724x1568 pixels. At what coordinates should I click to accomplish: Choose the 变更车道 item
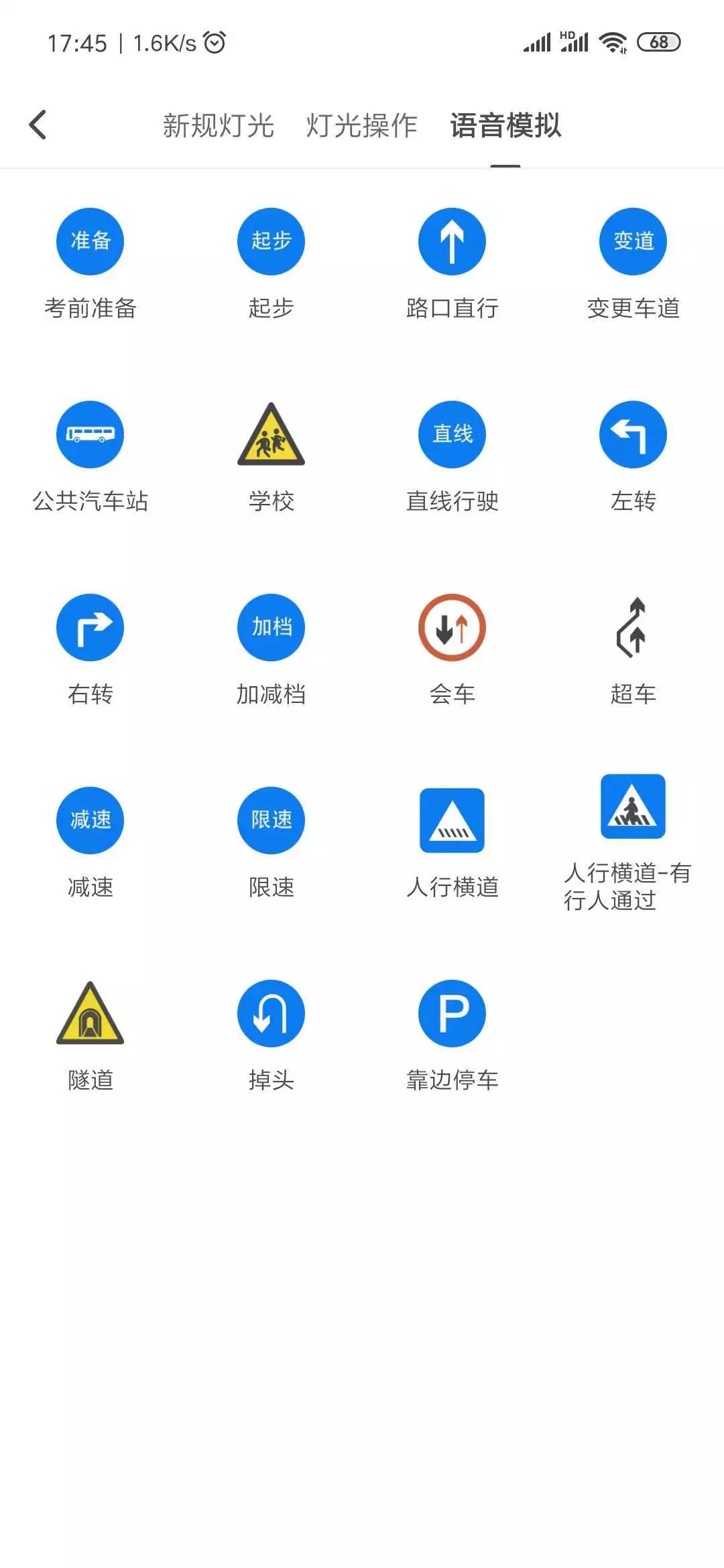coord(633,242)
